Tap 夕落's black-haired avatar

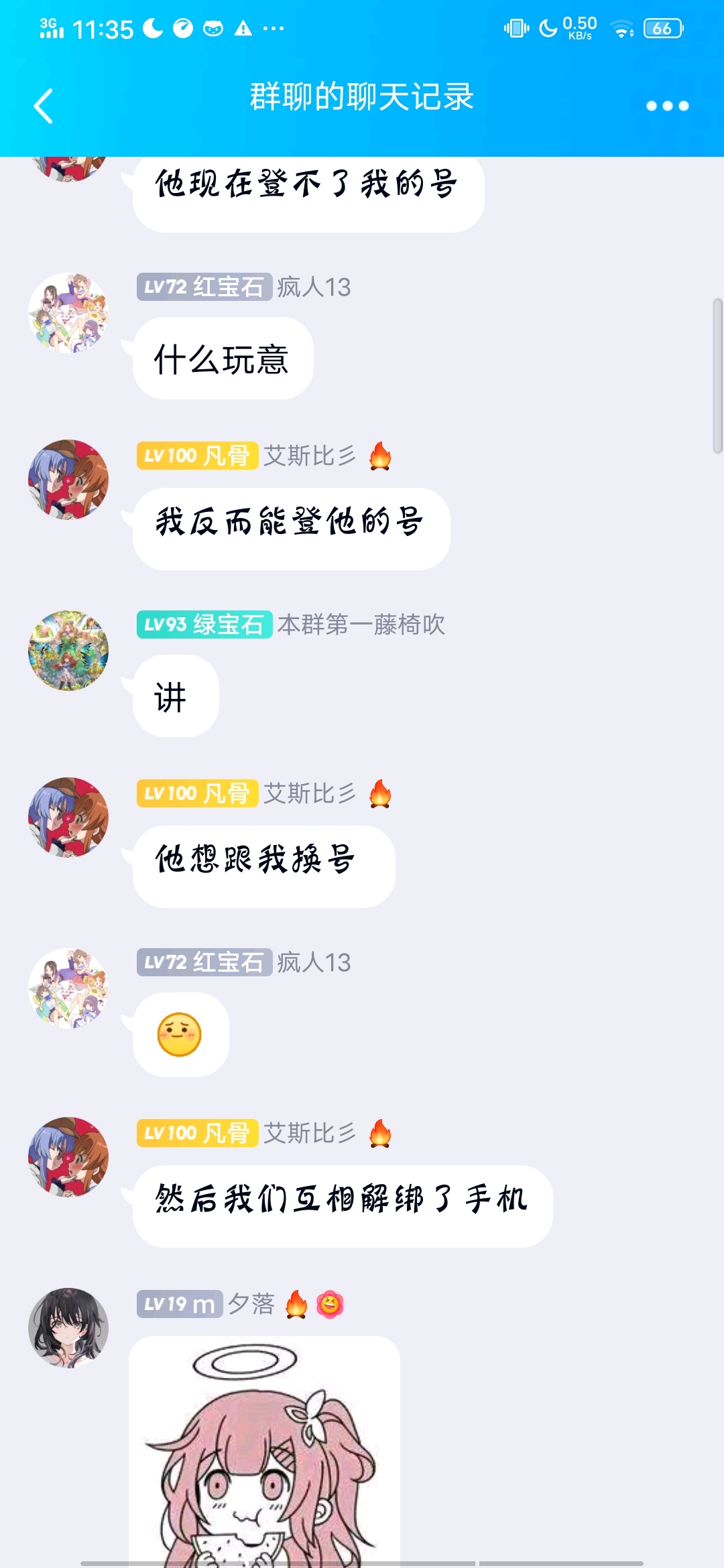pos(68,1327)
